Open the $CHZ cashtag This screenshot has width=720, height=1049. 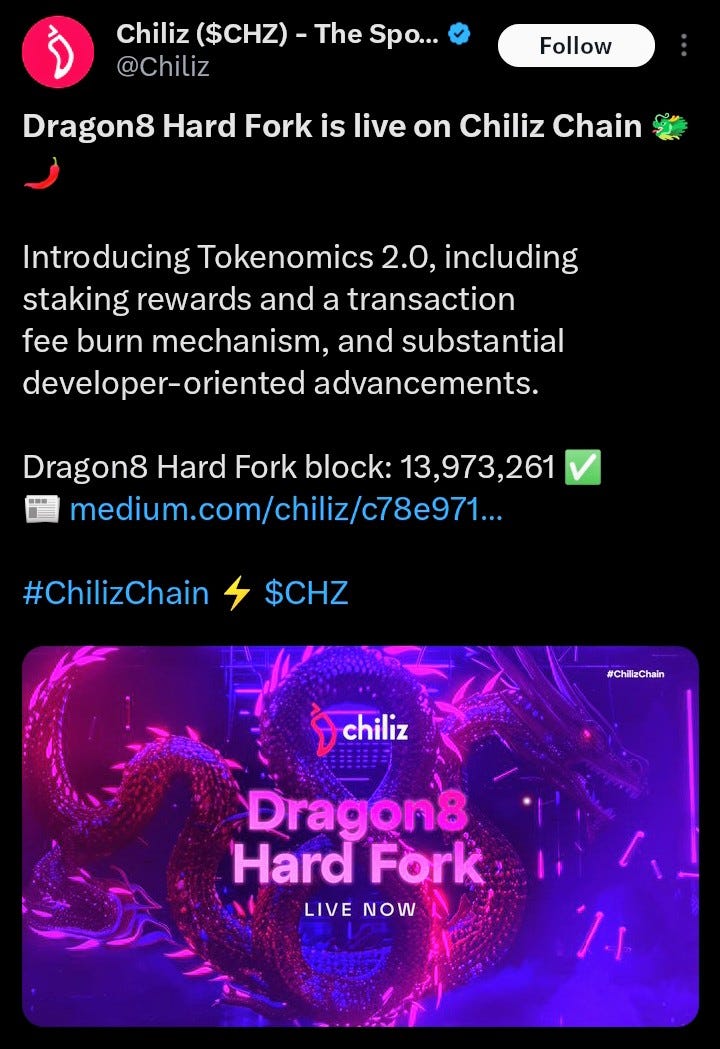(x=306, y=593)
